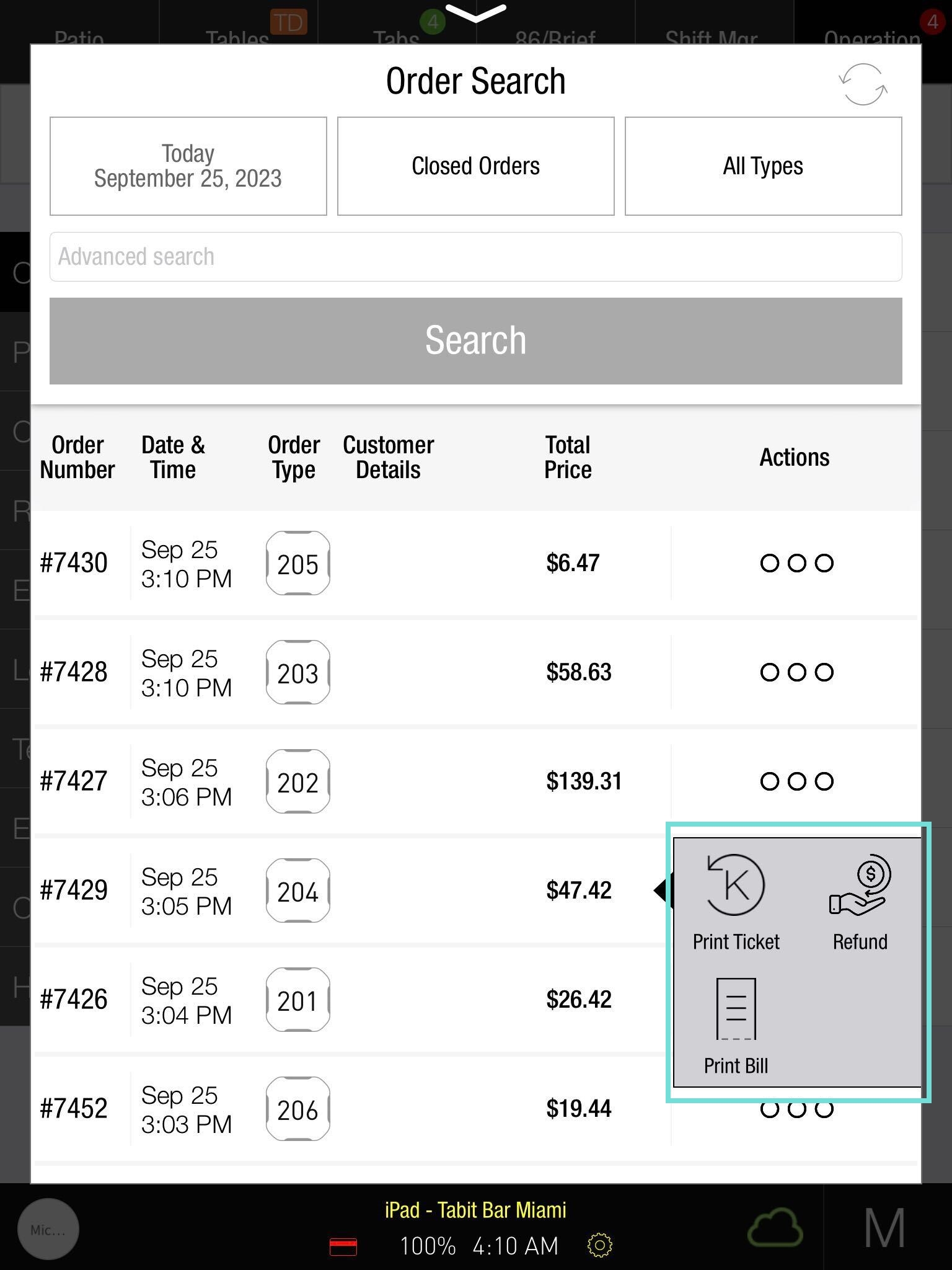Collapse the panel with top chevron
952x1270 pixels.
[475, 14]
